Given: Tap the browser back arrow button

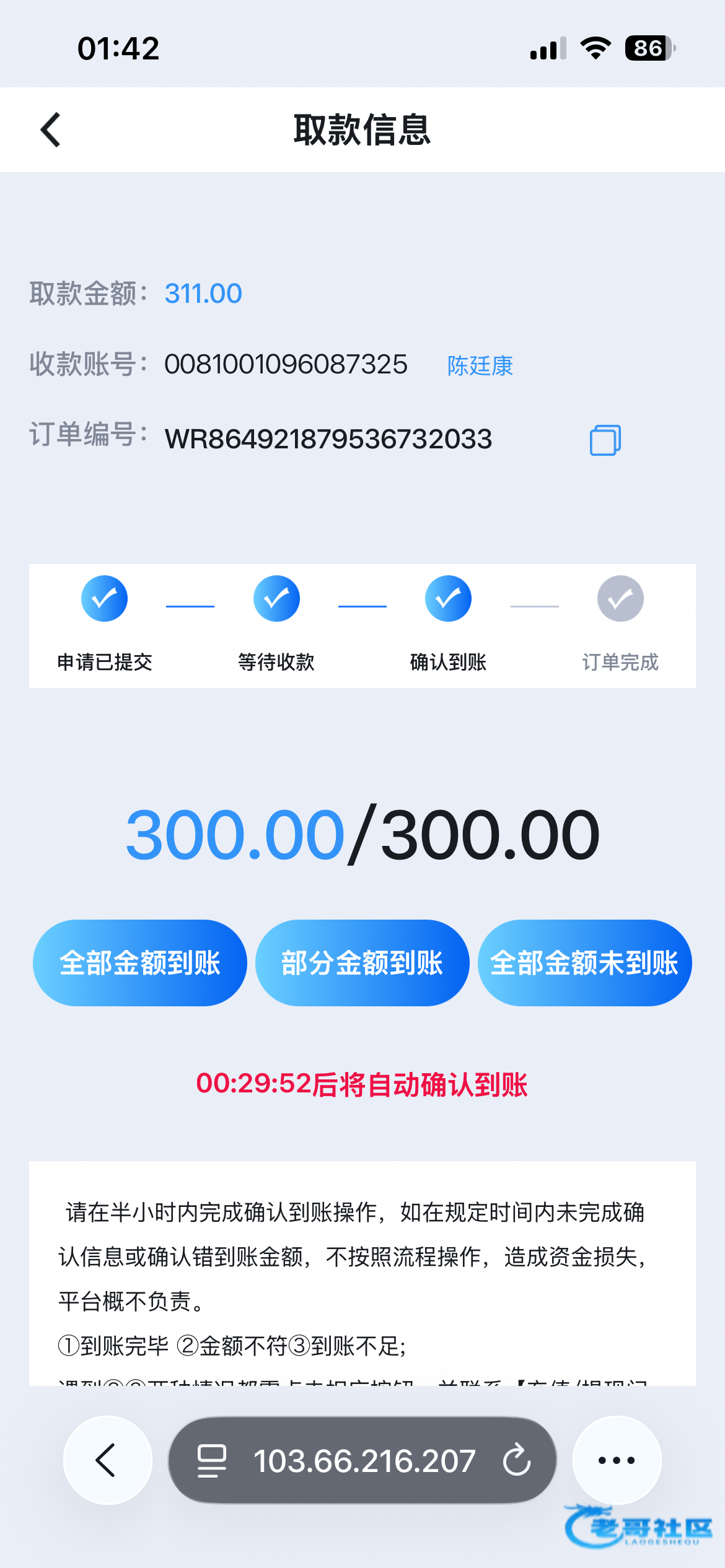Looking at the screenshot, I should pyautogui.click(x=107, y=1460).
